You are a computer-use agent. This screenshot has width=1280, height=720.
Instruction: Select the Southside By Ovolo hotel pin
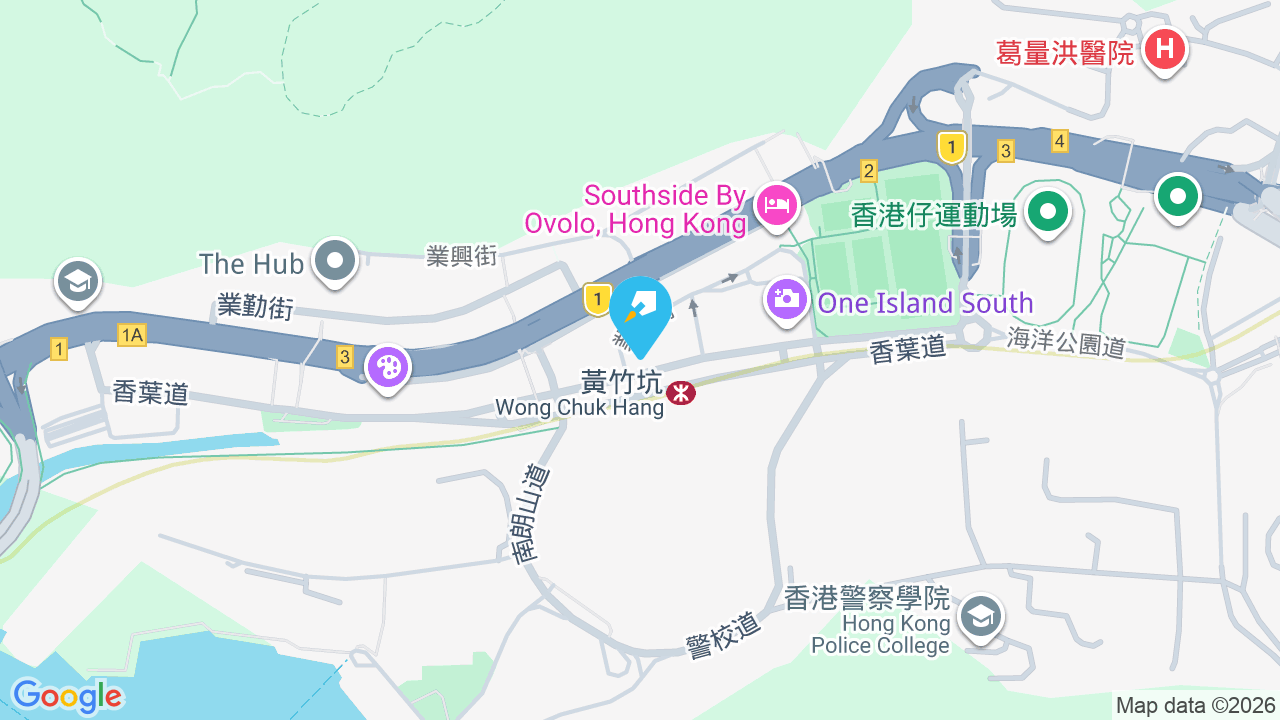click(x=777, y=207)
